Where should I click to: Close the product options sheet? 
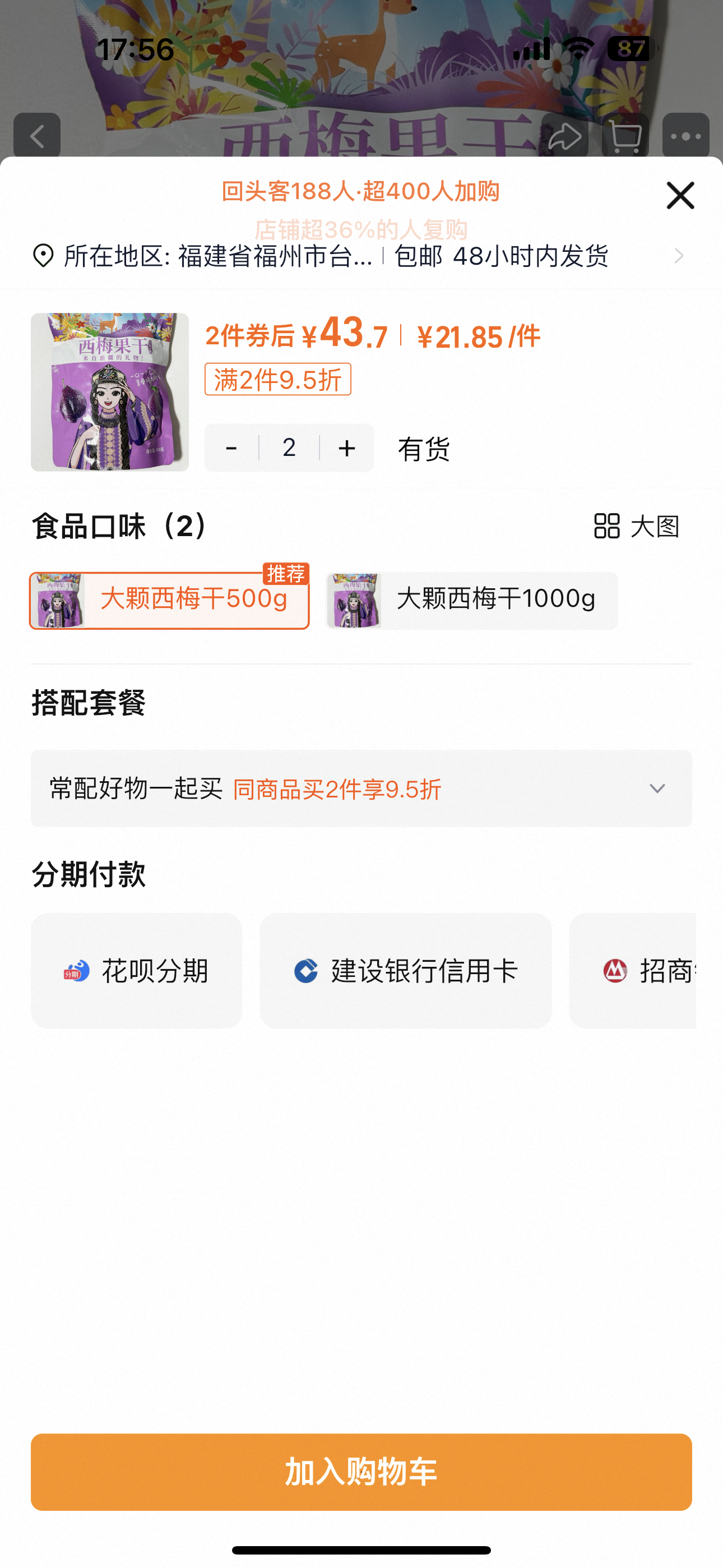pyautogui.click(x=680, y=195)
